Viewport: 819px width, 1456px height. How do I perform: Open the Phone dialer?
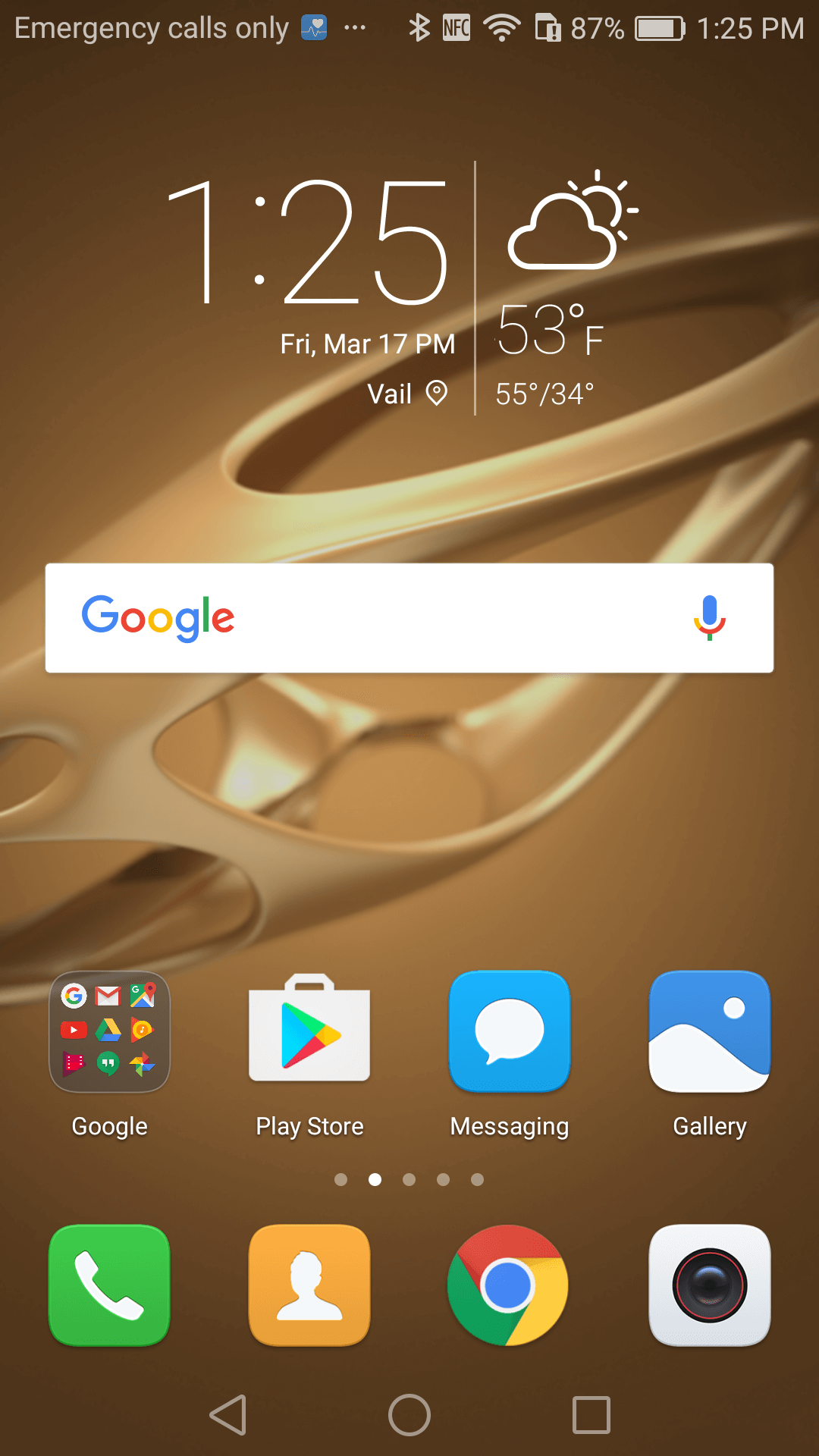109,1285
